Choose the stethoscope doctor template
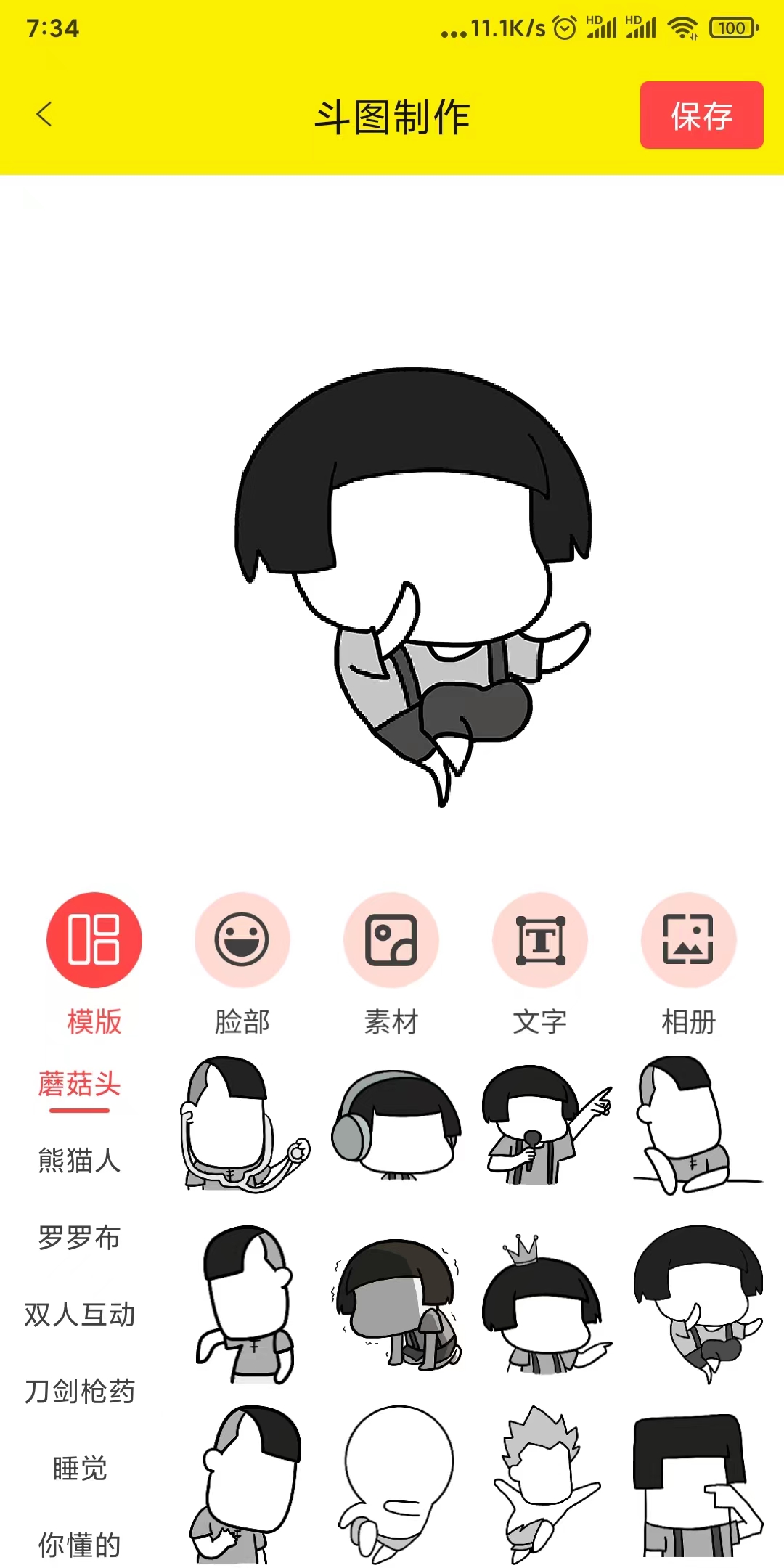This screenshot has width=784, height=1568. (243, 1124)
